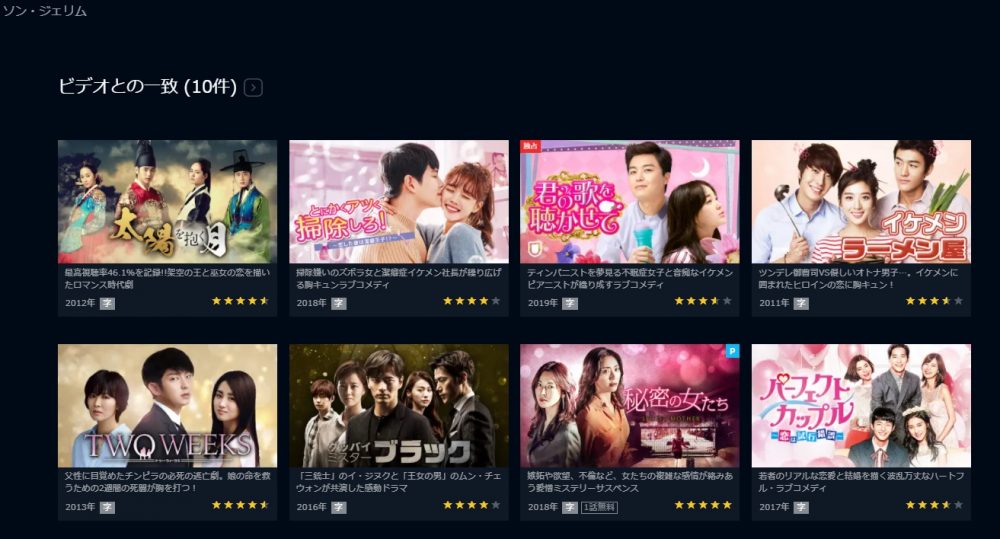Open とにかくアツく掃除しろ! drama
Image resolution: width=1000 pixels, height=539 pixels.
pyautogui.click(x=398, y=201)
